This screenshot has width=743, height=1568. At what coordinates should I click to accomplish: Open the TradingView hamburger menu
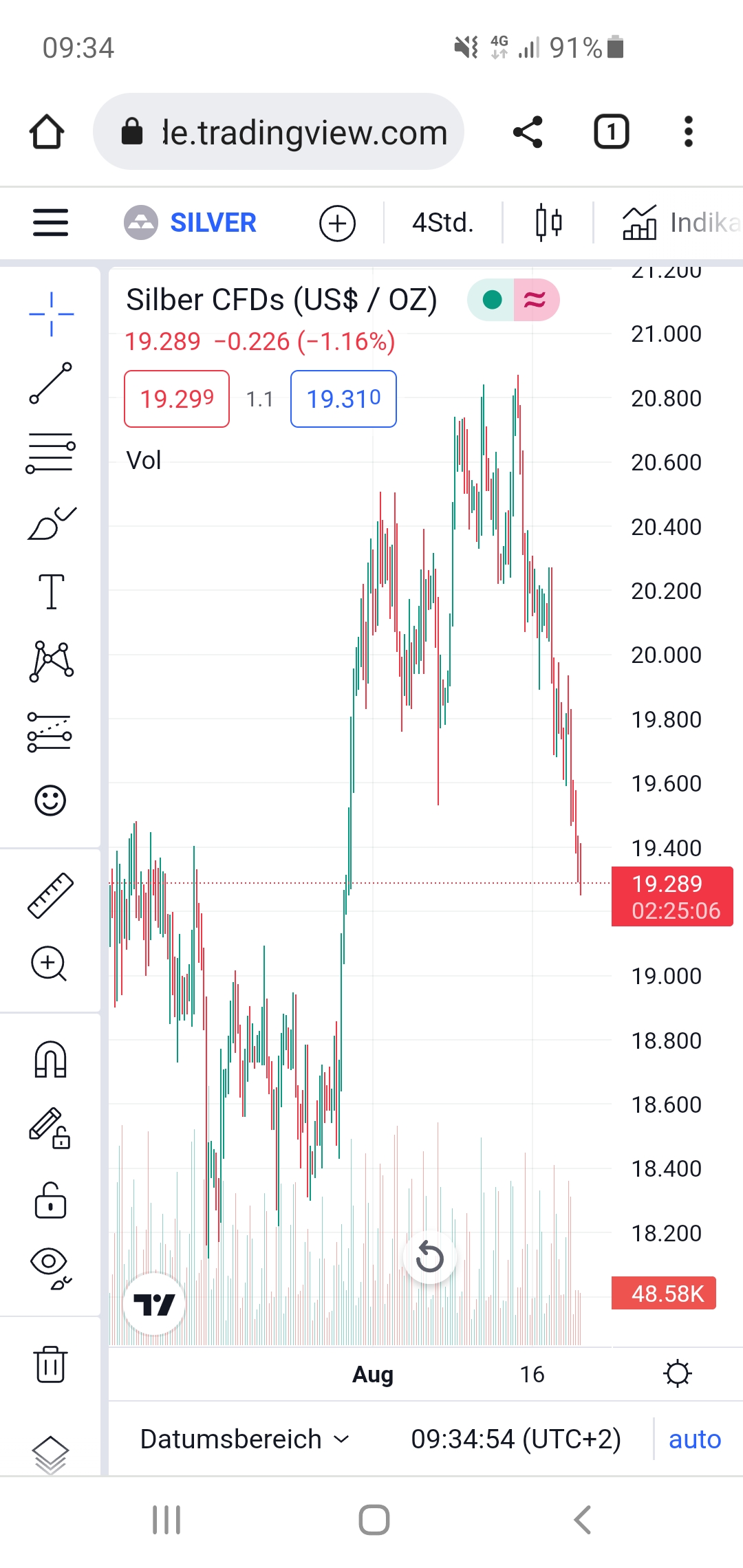[51, 222]
